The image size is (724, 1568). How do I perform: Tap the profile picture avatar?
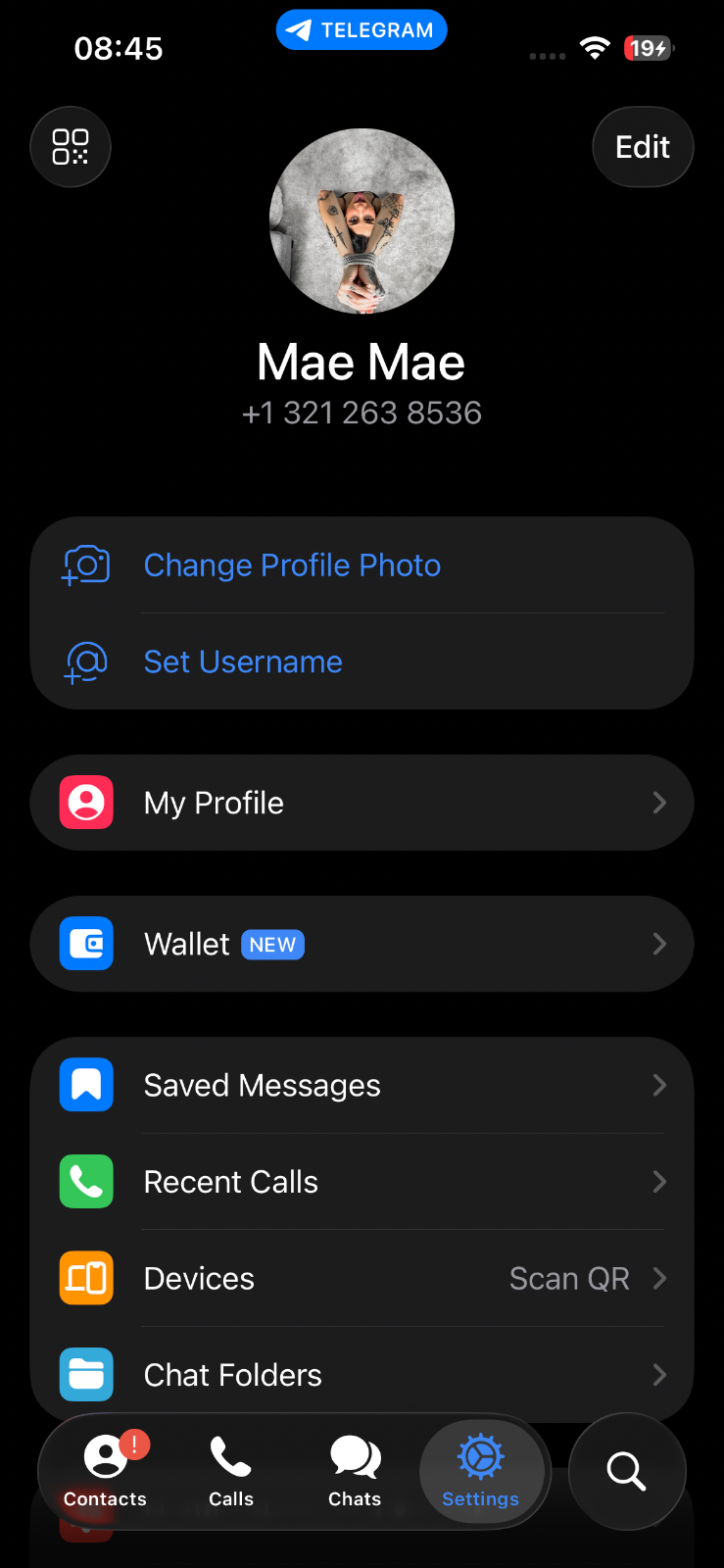point(362,221)
